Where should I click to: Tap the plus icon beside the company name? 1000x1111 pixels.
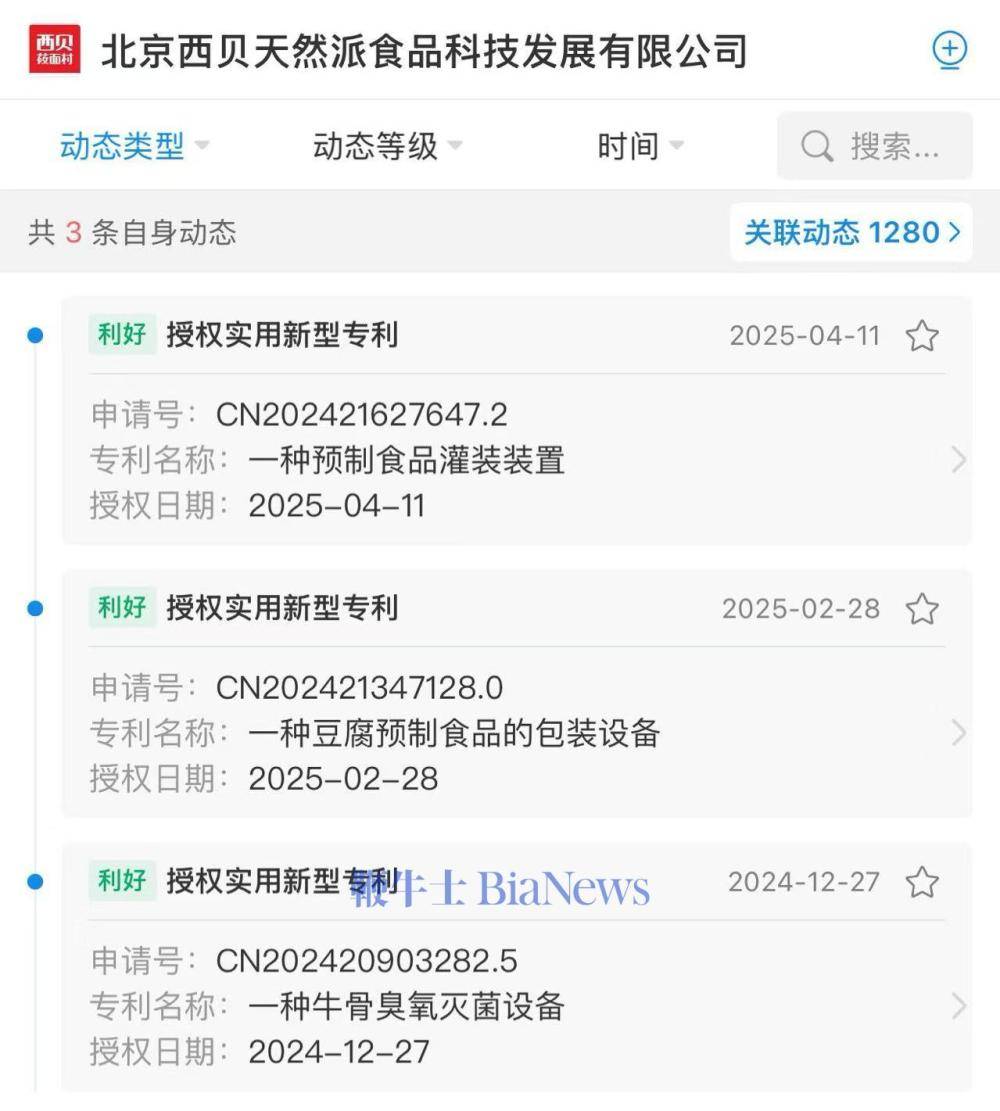[949, 49]
